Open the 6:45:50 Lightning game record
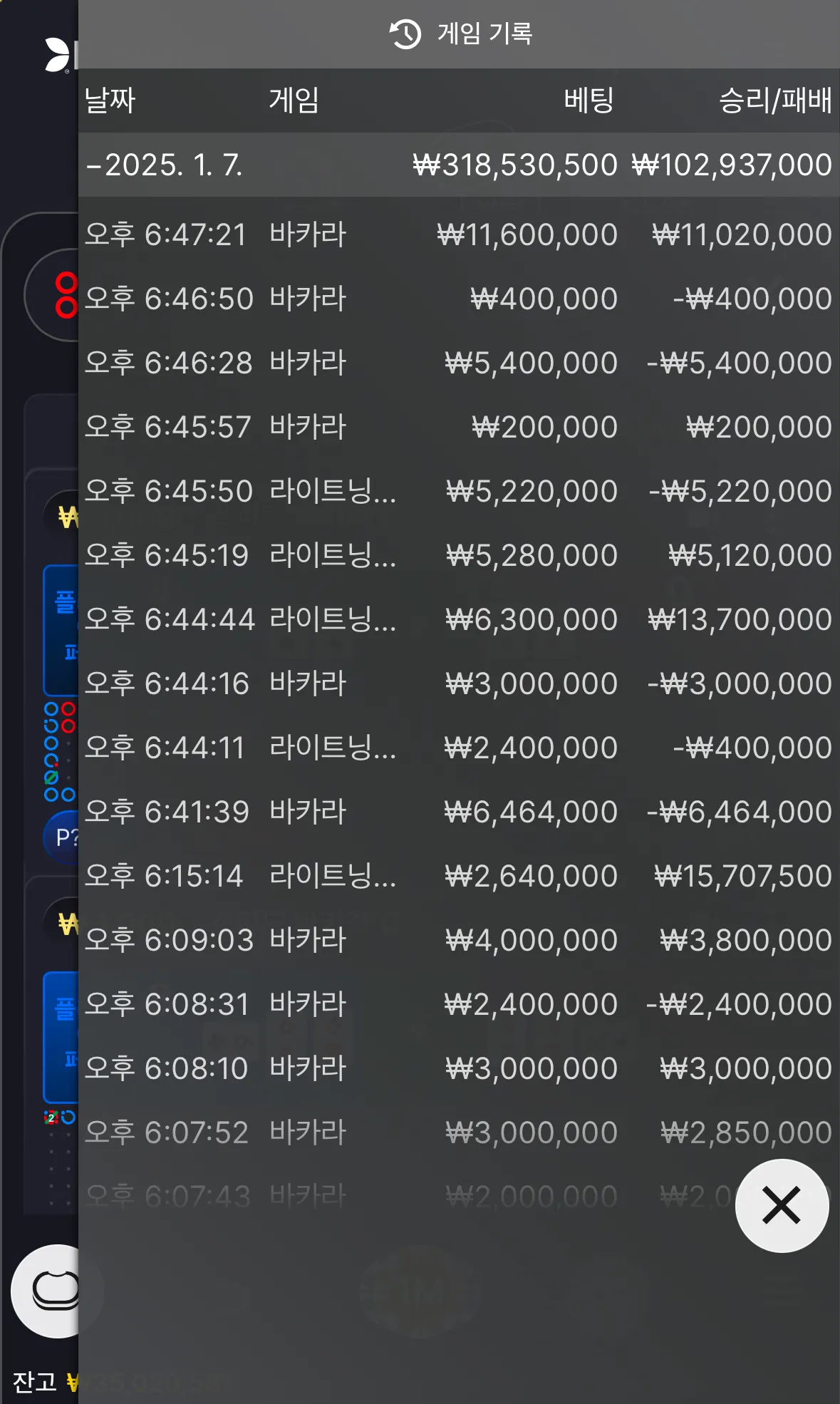 coord(459,491)
